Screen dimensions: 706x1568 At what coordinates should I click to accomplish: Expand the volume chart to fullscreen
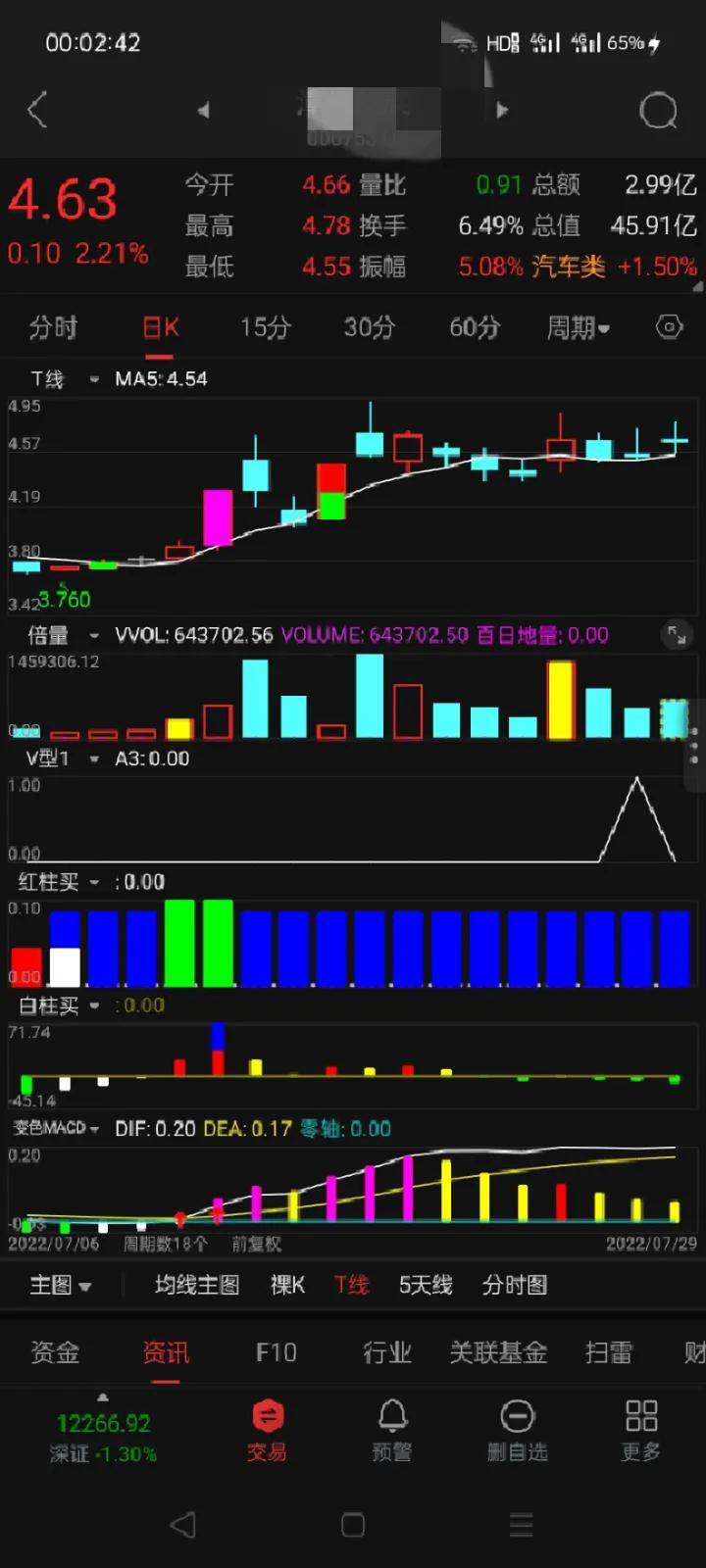(677, 635)
